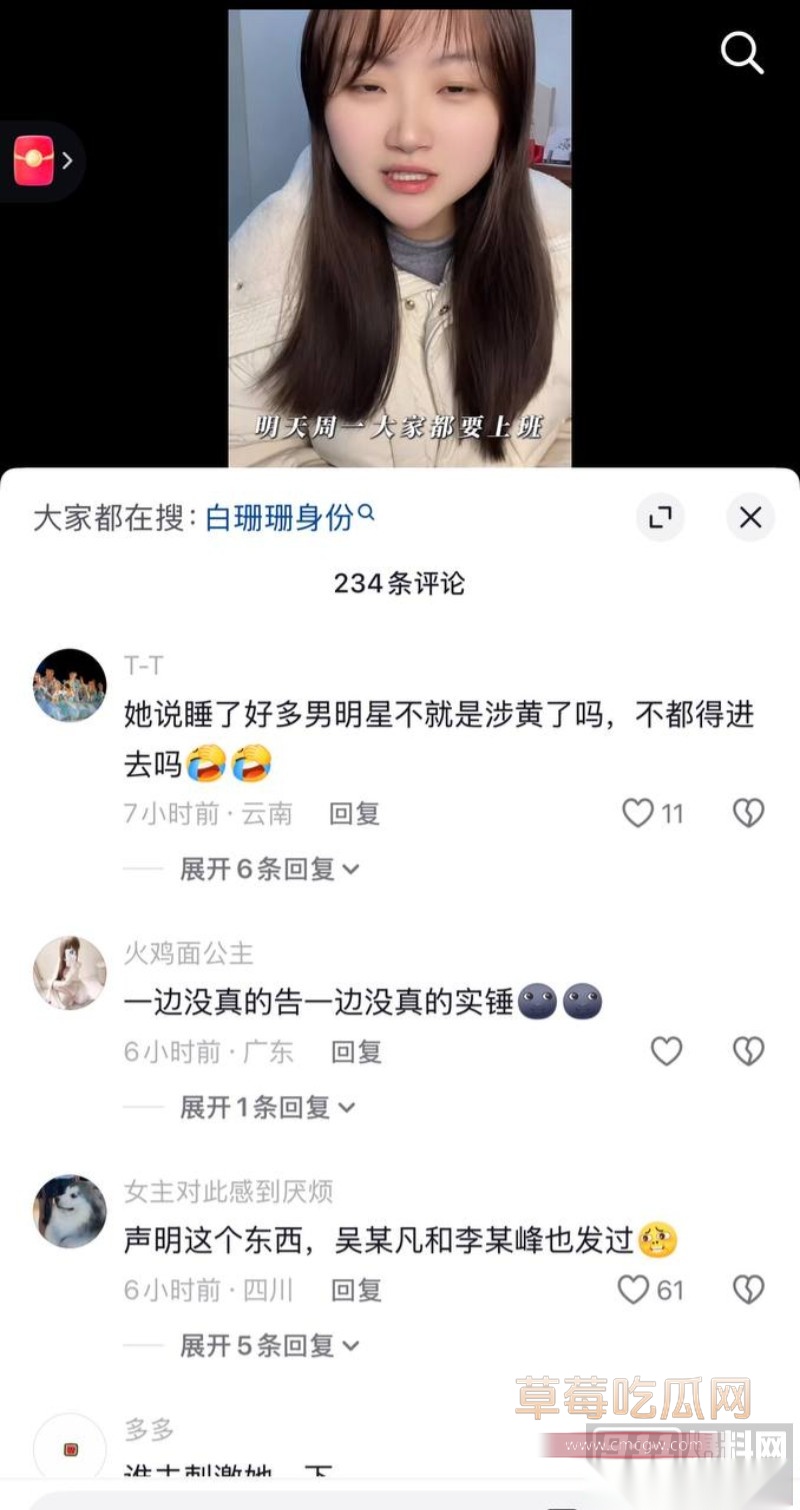Click the dislike icon on T-T's comment
Viewport: 800px width, 1510px height.
(748, 813)
